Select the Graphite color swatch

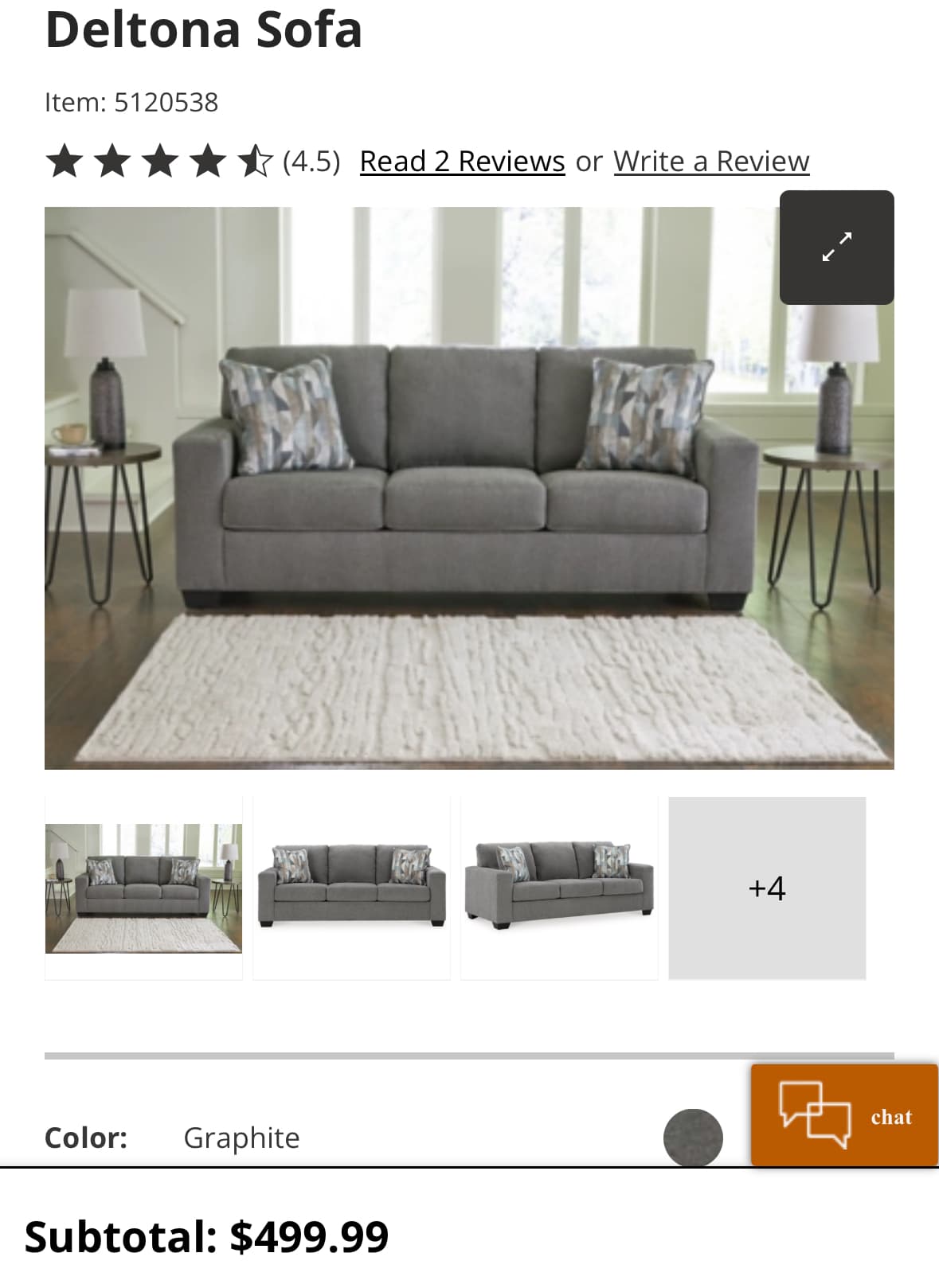[x=692, y=1137]
